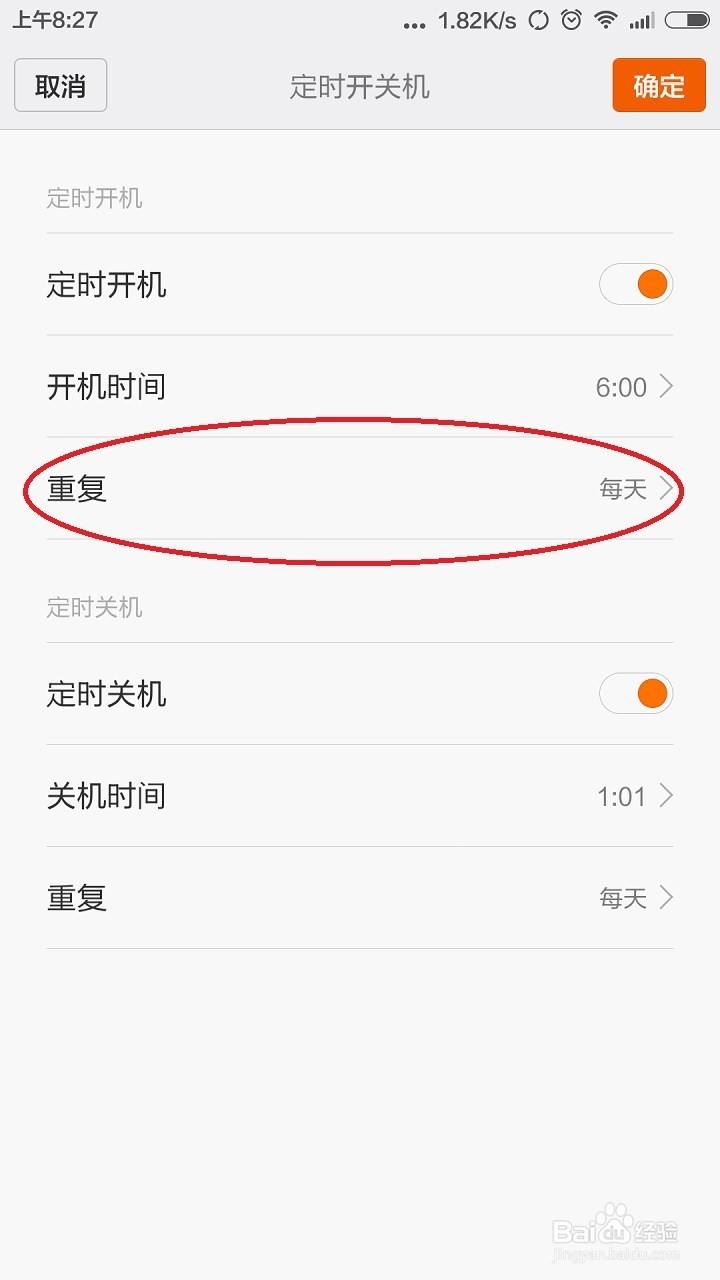This screenshot has height=1280, width=720.
Task: Confirm settings with the 确定 button
Action: 659,85
